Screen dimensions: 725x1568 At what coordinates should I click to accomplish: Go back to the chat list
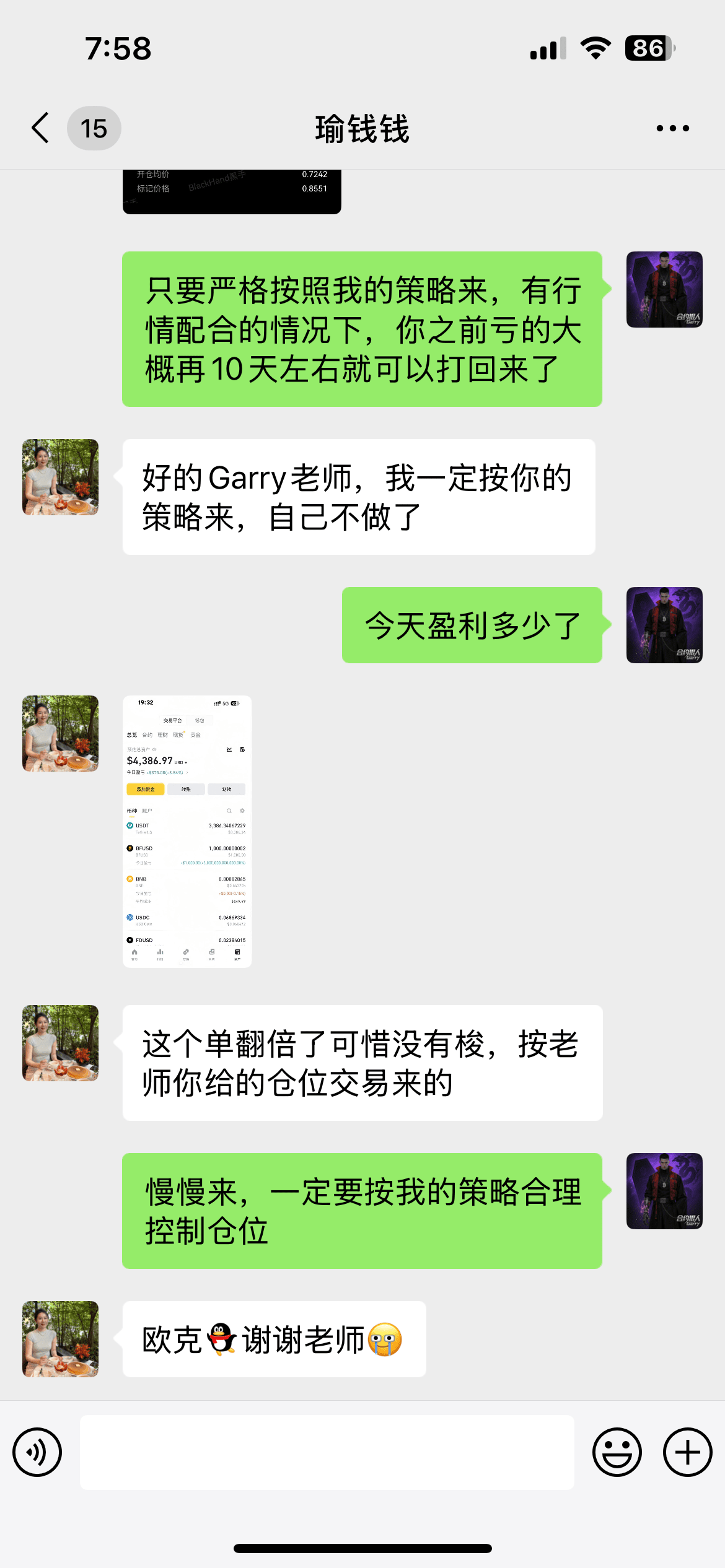[x=41, y=128]
